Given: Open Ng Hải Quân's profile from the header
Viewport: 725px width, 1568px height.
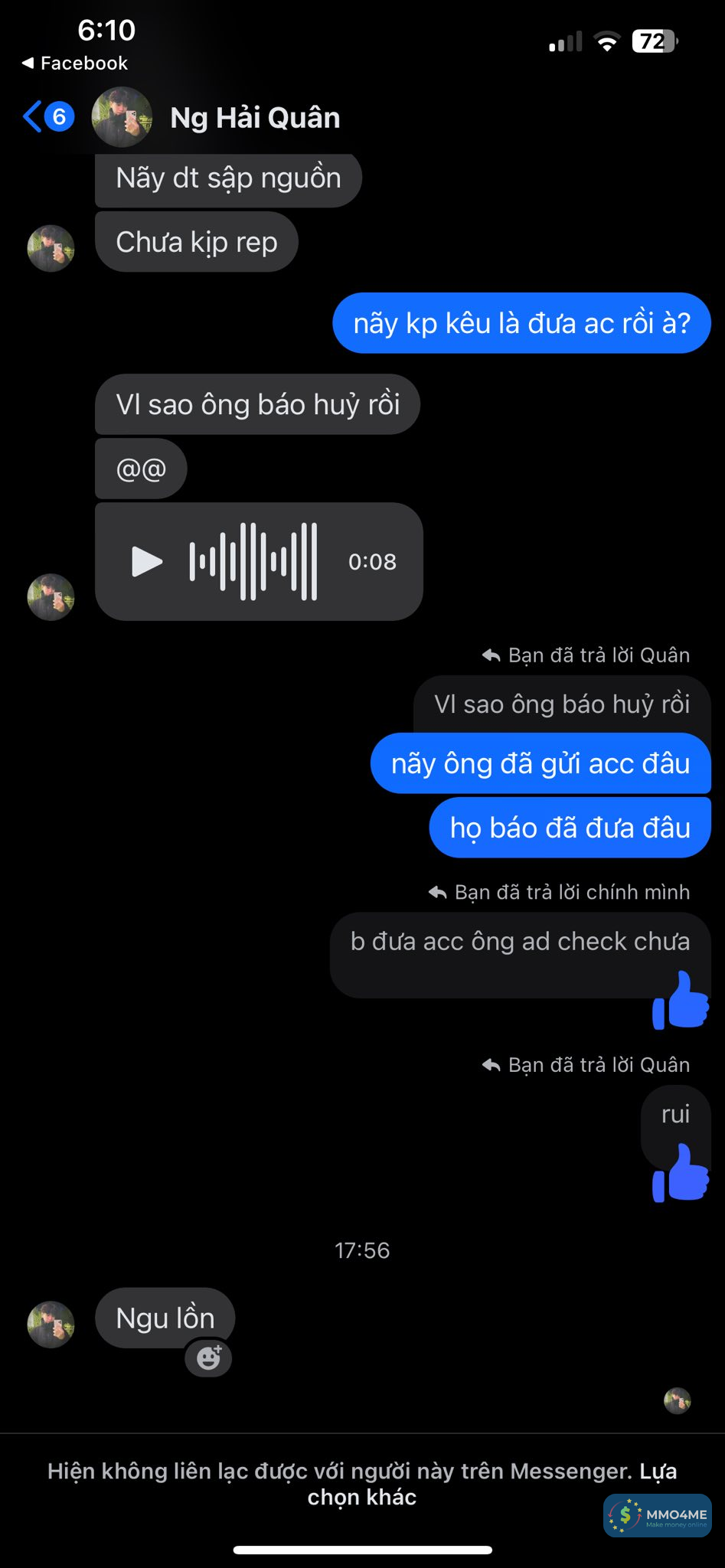Looking at the screenshot, I should pos(254,118).
